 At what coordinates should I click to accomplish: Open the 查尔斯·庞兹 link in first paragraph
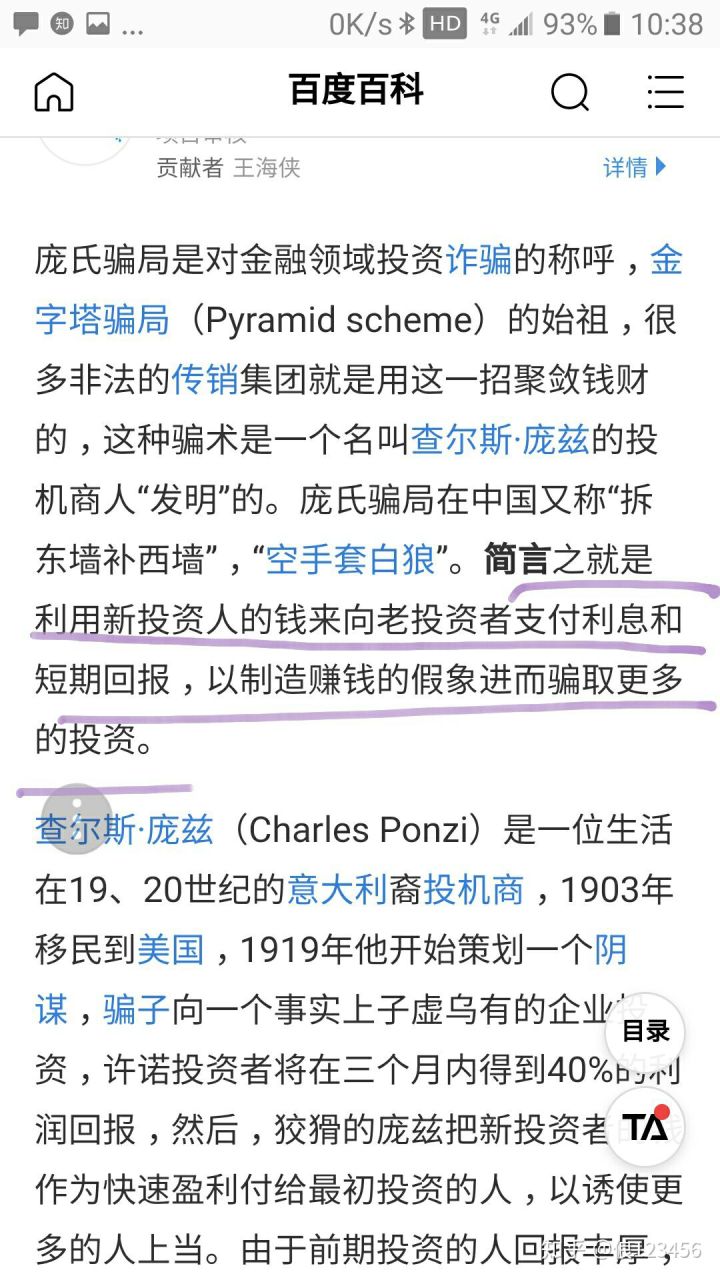499,440
